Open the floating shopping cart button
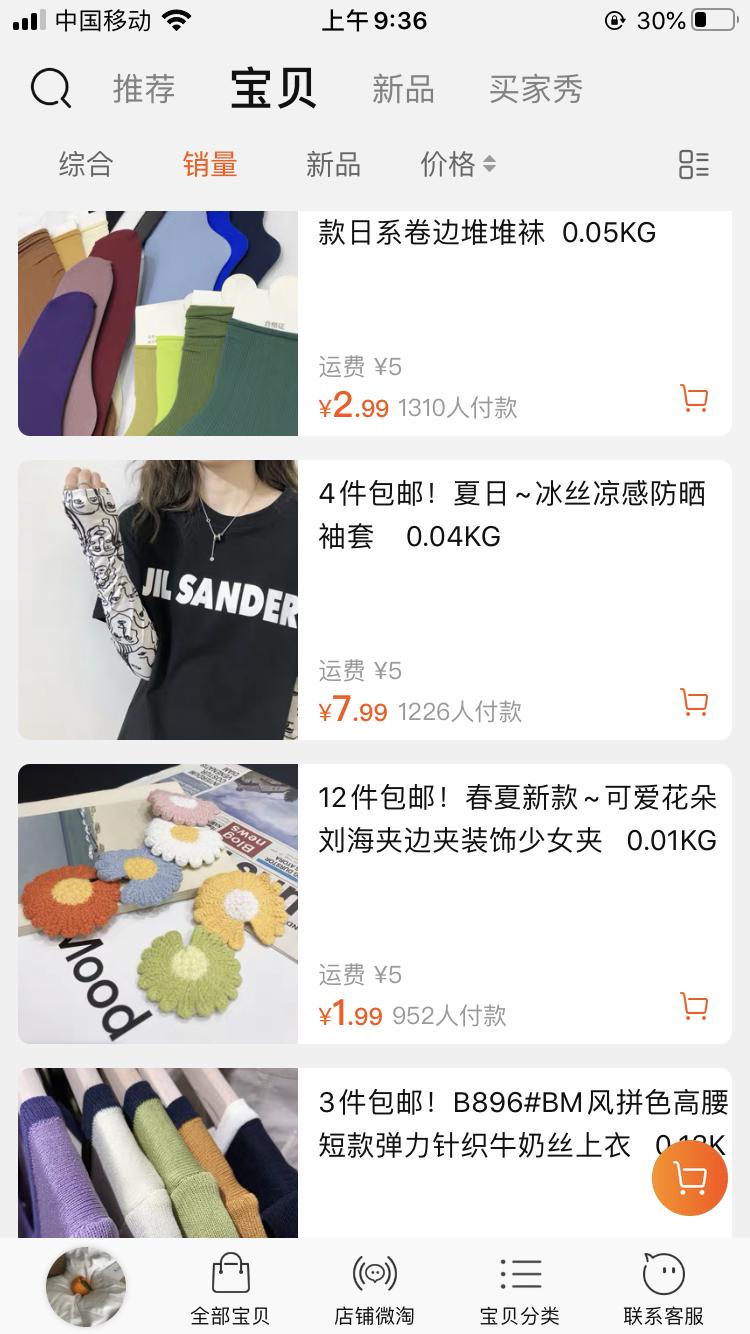The image size is (750, 1334). tap(689, 1178)
